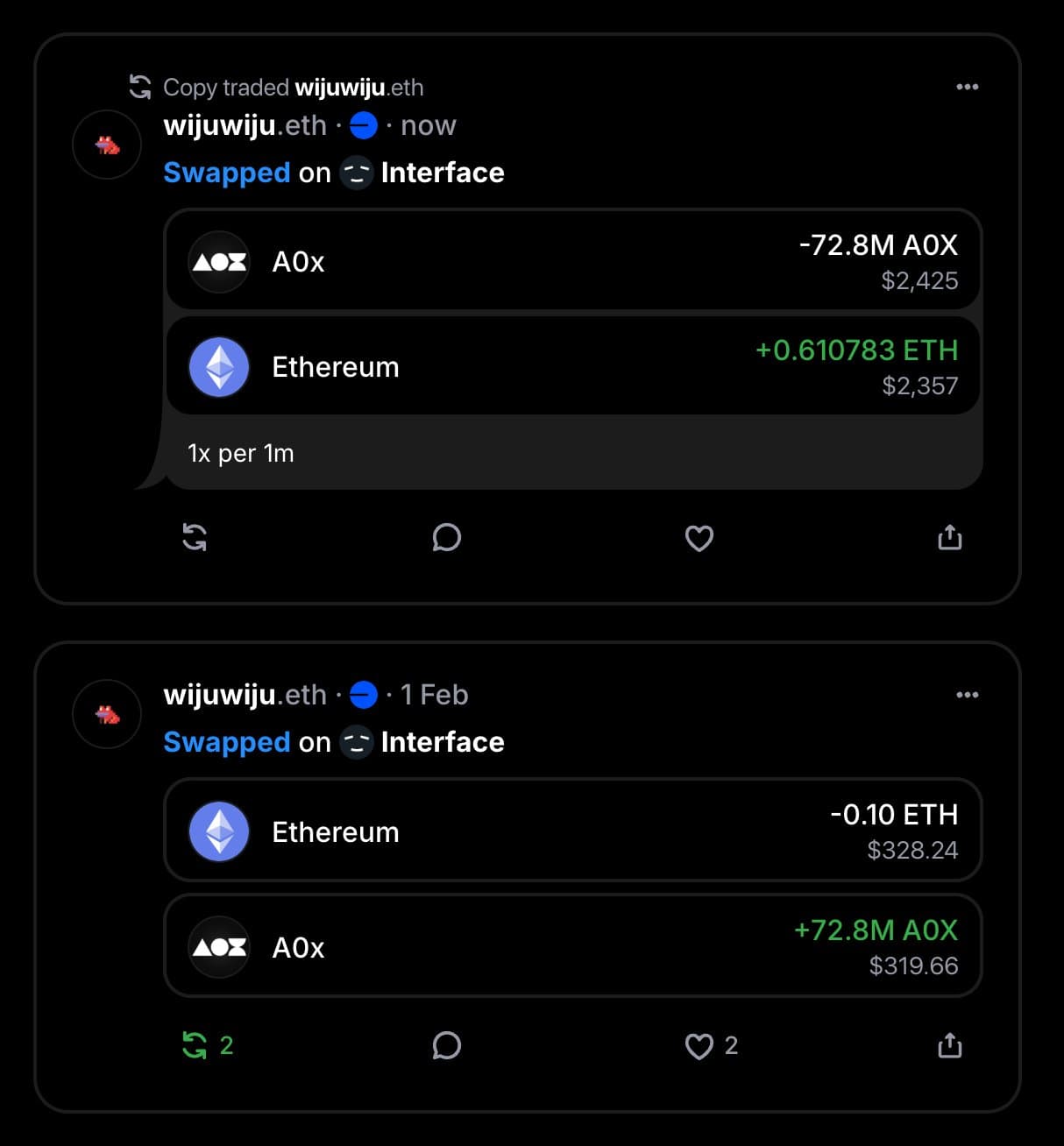Open the -0.10 ETH token row
This screenshot has height=1146, width=1064.
click(572, 831)
